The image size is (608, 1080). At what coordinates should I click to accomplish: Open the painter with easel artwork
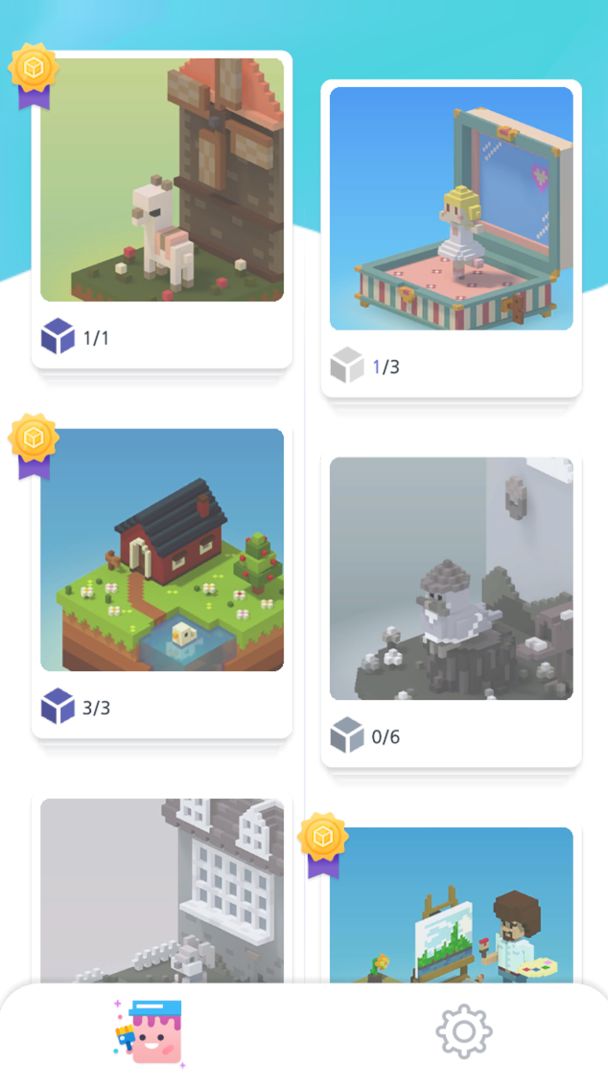pos(451,905)
